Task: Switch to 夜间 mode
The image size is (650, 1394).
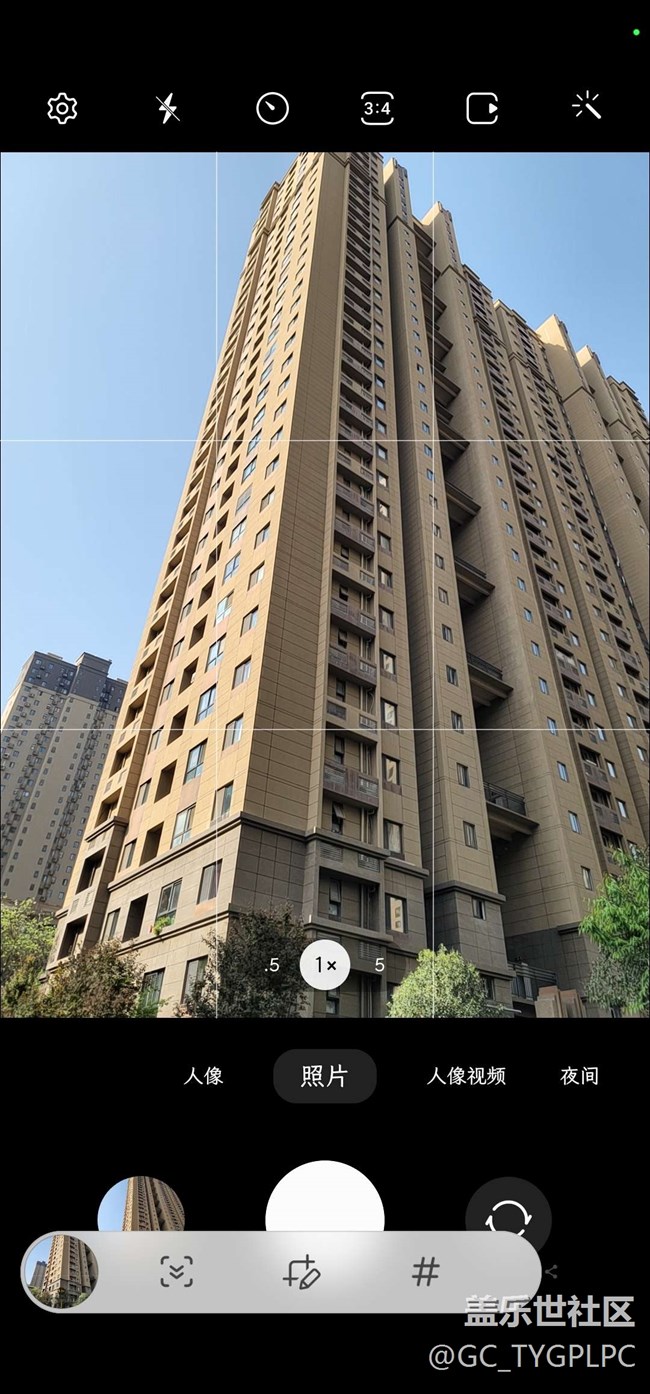Action: click(579, 1076)
